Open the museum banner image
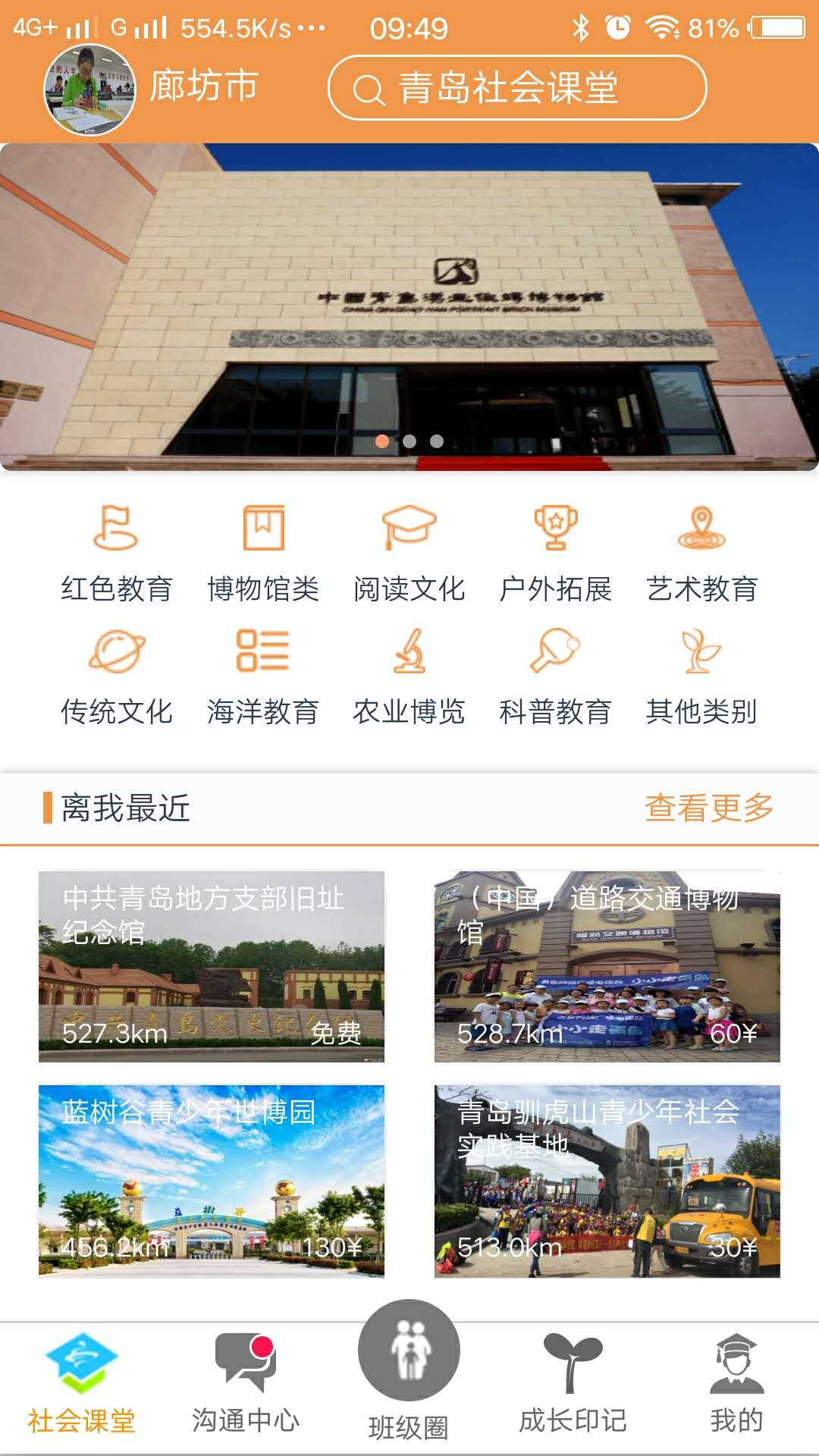This screenshot has height=1456, width=819. 409,307
